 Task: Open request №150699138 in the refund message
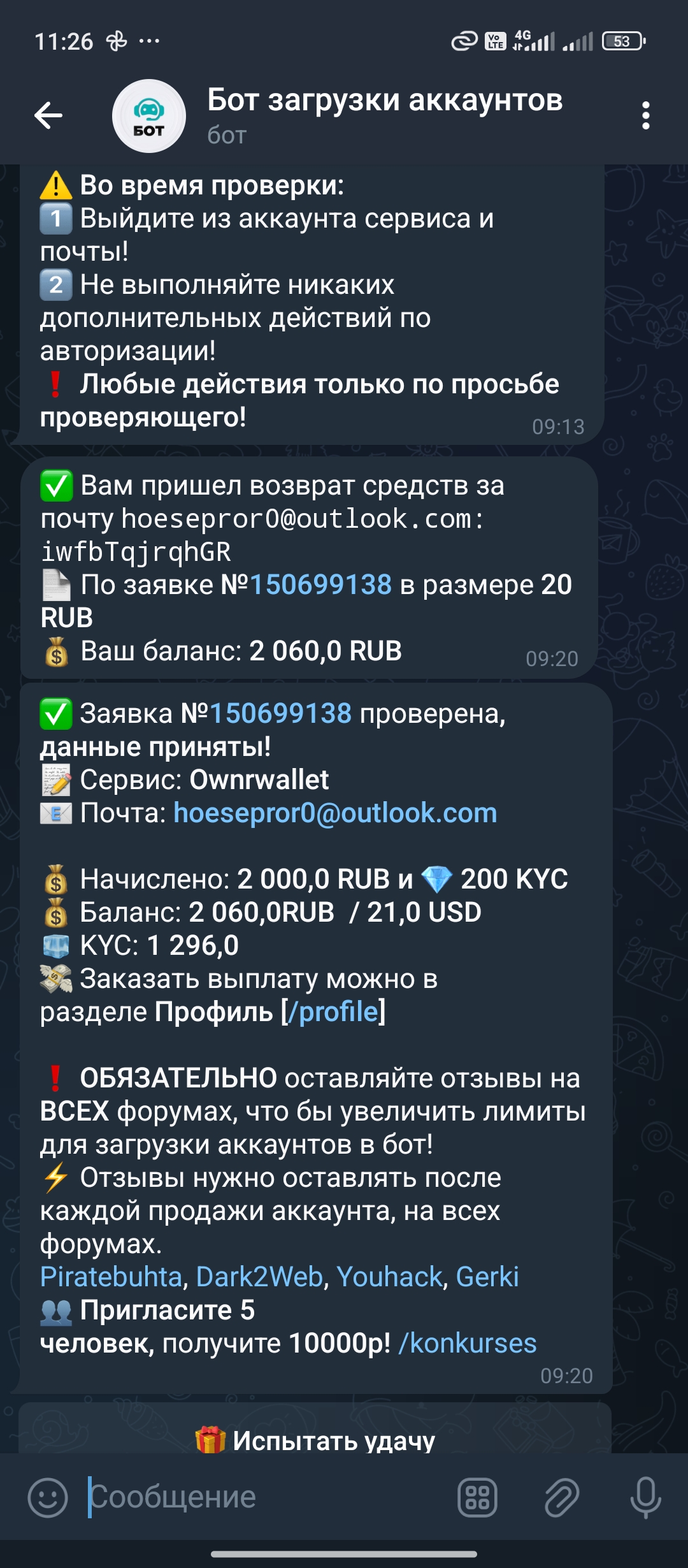pos(320,584)
